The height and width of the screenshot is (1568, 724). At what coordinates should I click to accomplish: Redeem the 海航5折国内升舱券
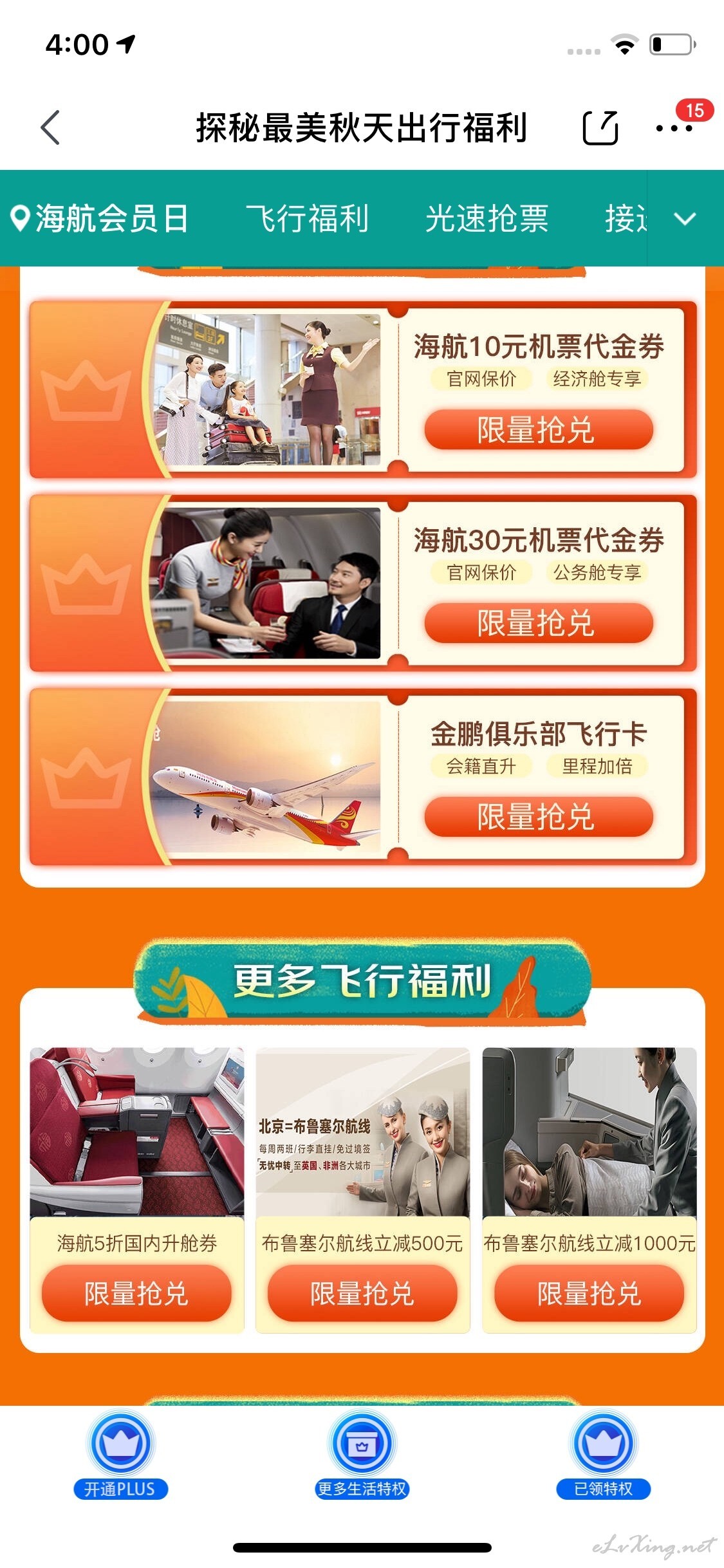pyautogui.click(x=136, y=1293)
